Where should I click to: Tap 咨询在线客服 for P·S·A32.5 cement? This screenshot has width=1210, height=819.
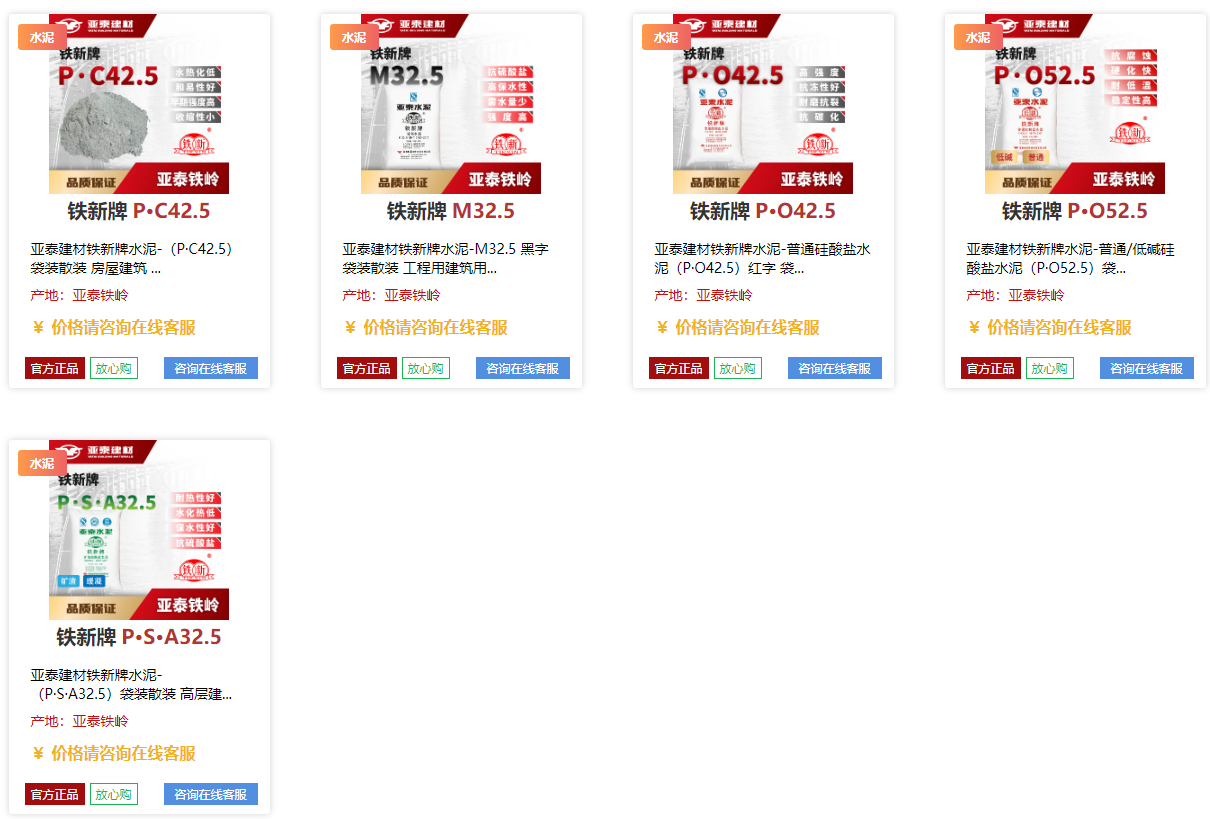(211, 794)
